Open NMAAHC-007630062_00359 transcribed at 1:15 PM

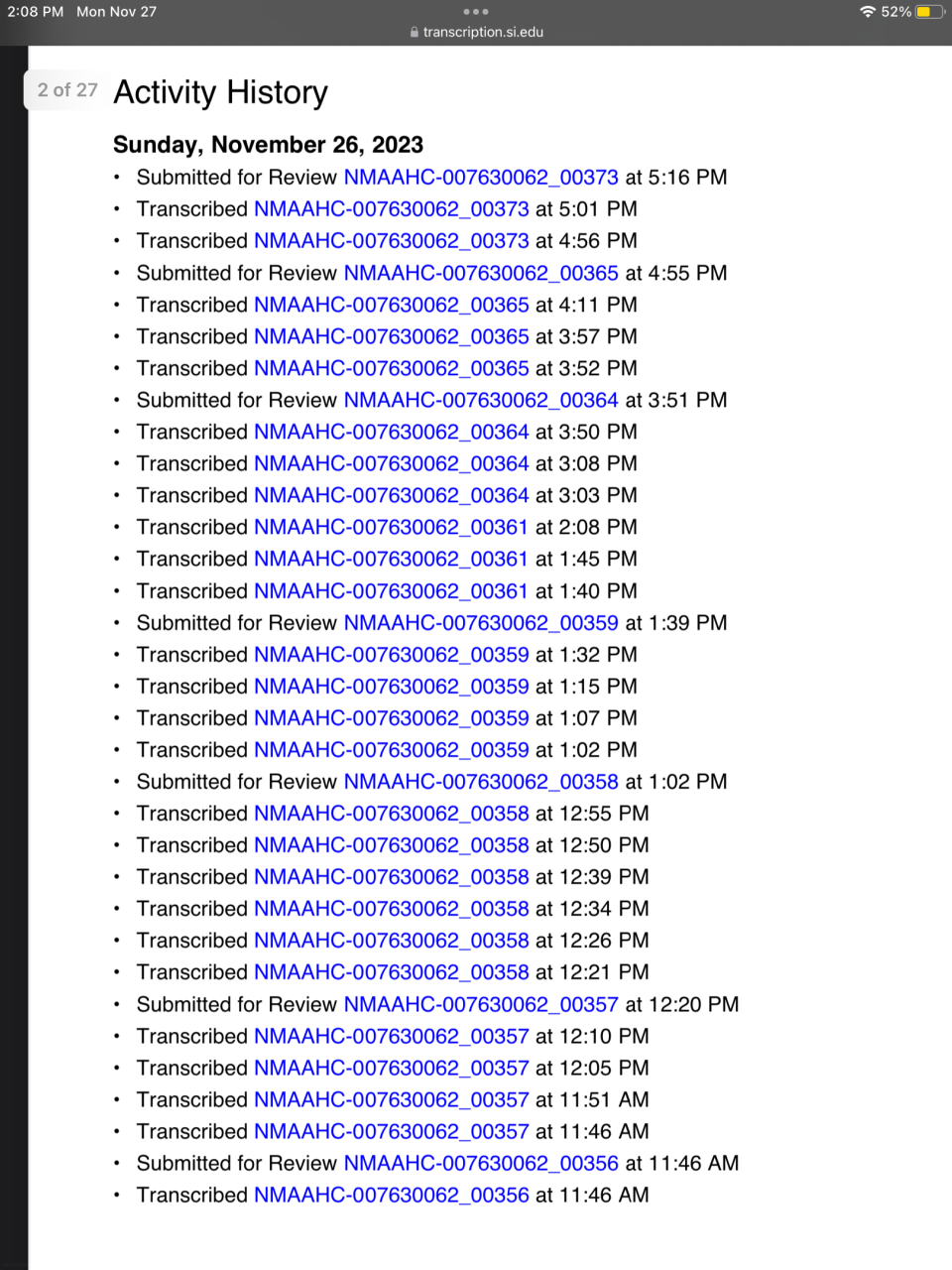click(391, 687)
